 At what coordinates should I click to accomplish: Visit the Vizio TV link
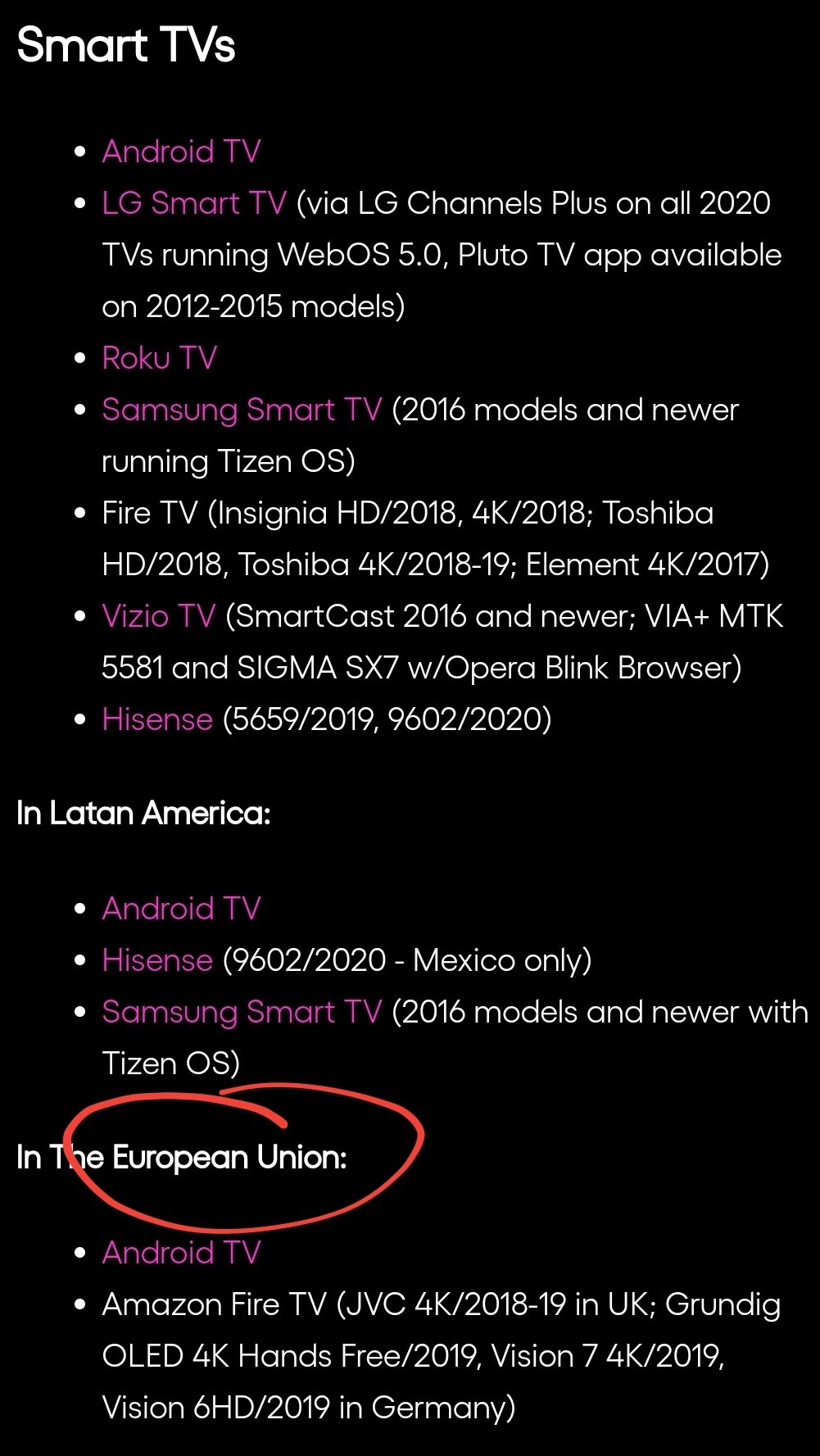click(158, 616)
